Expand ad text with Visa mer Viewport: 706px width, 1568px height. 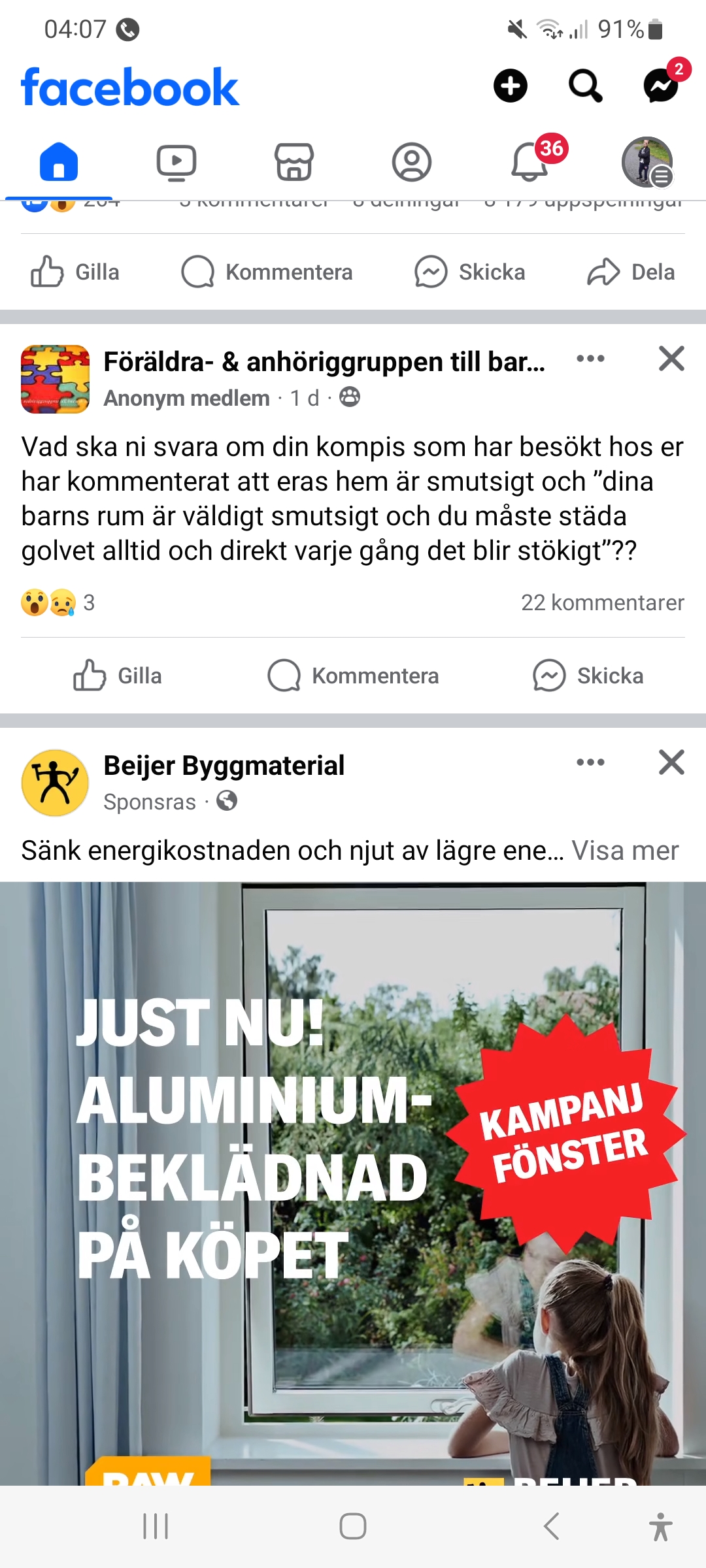tap(625, 851)
